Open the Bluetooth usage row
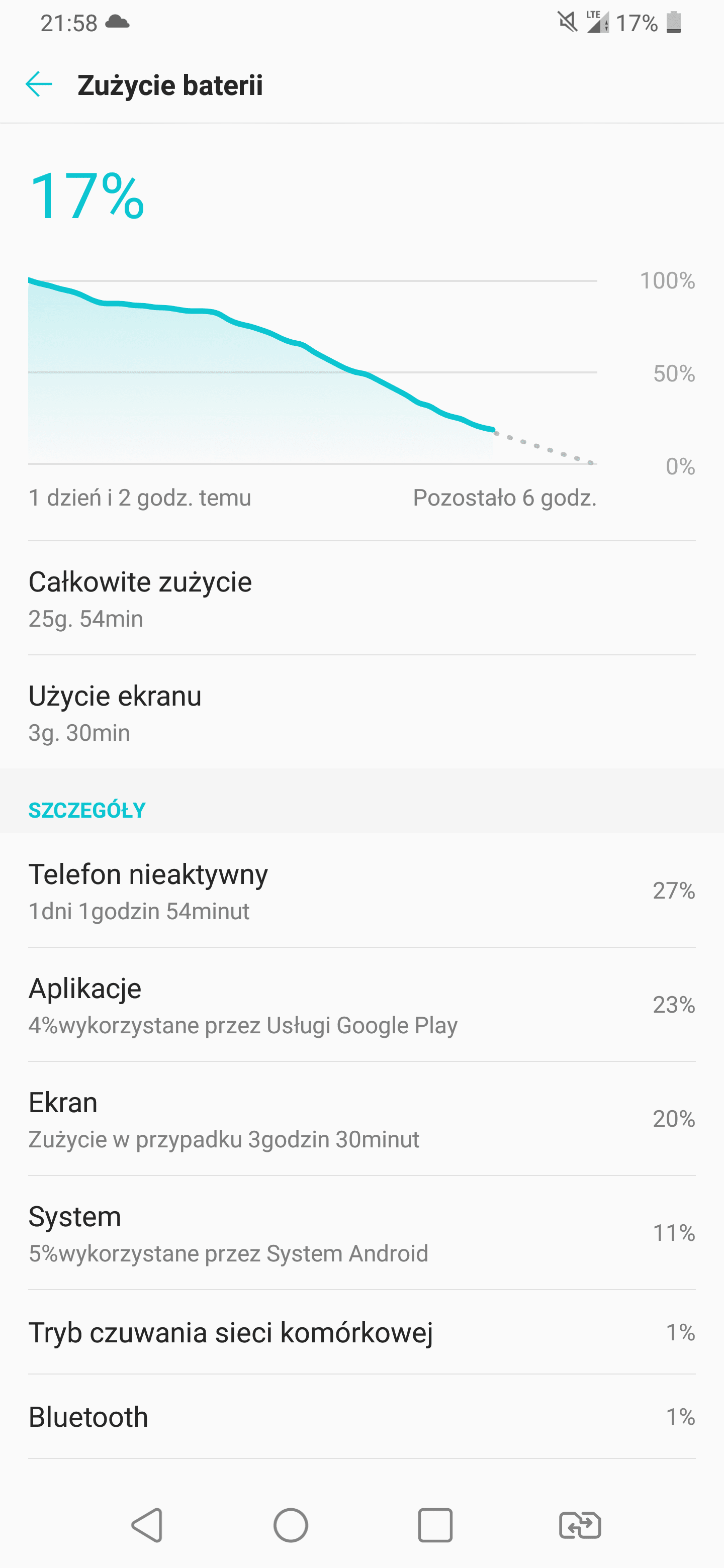The image size is (724, 1568). (361, 1416)
